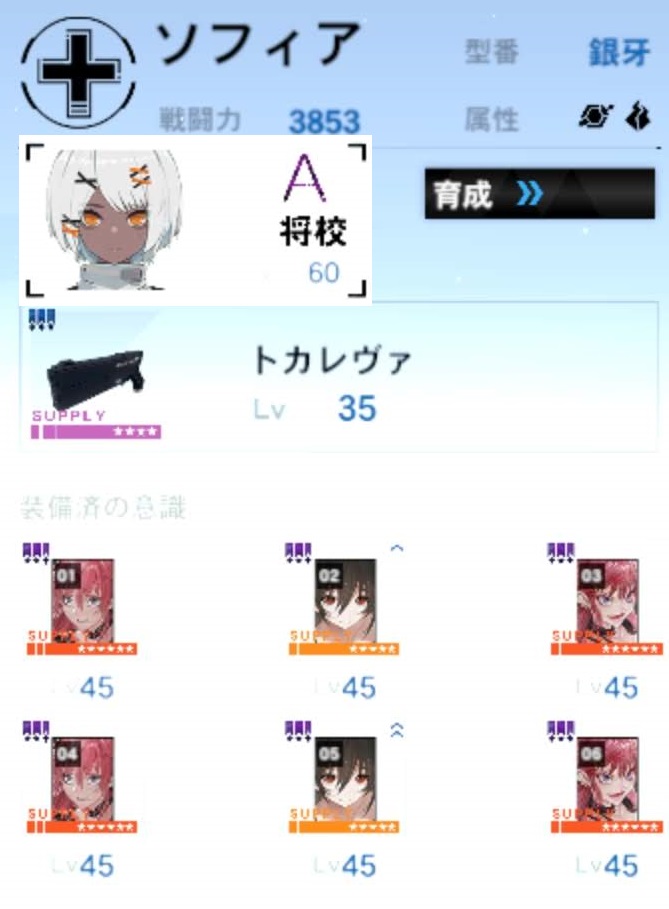Tap ソフィア's character portrait
Viewport: 669px width, 909px height.
115,219
